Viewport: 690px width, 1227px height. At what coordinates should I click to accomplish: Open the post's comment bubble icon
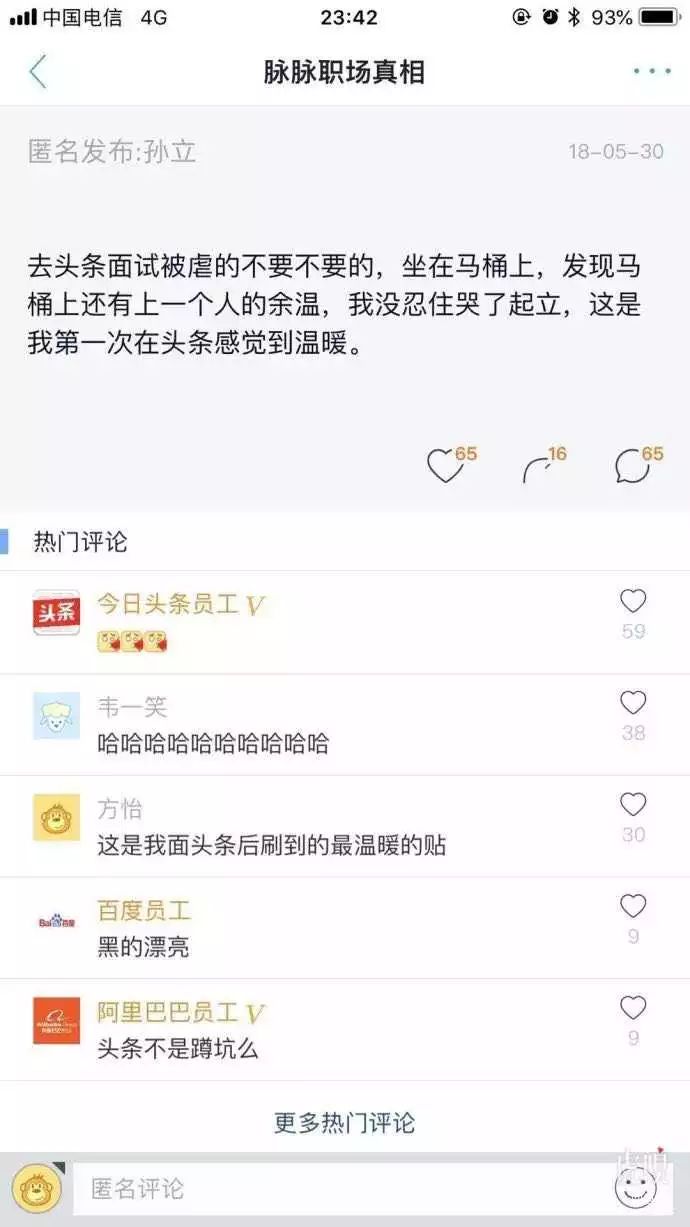point(632,466)
